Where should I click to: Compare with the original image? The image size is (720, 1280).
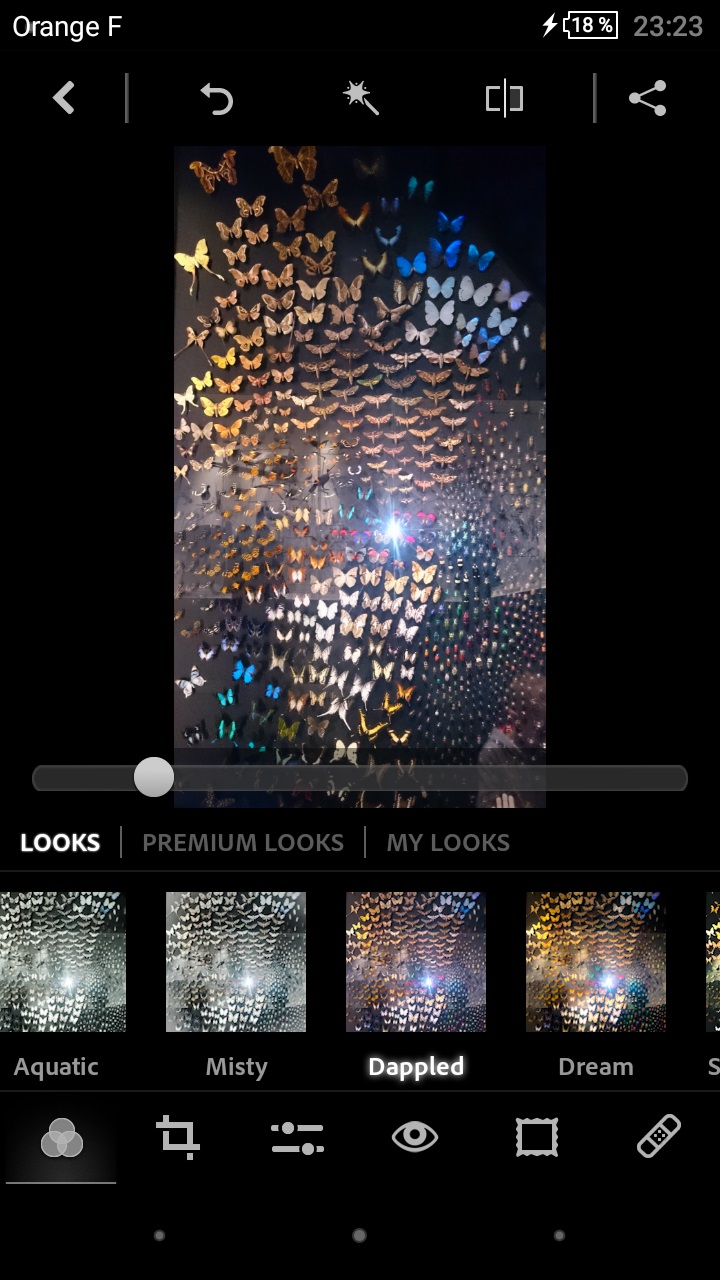504,98
